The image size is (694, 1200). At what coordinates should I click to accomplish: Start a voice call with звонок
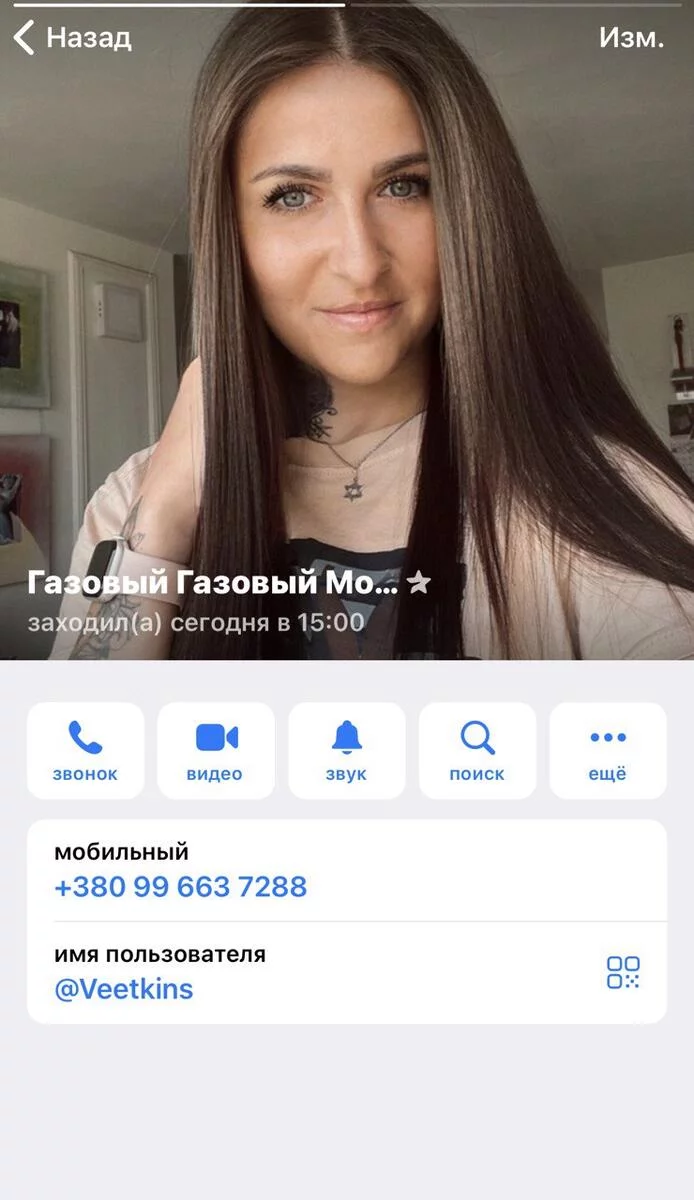pyautogui.click(x=85, y=750)
